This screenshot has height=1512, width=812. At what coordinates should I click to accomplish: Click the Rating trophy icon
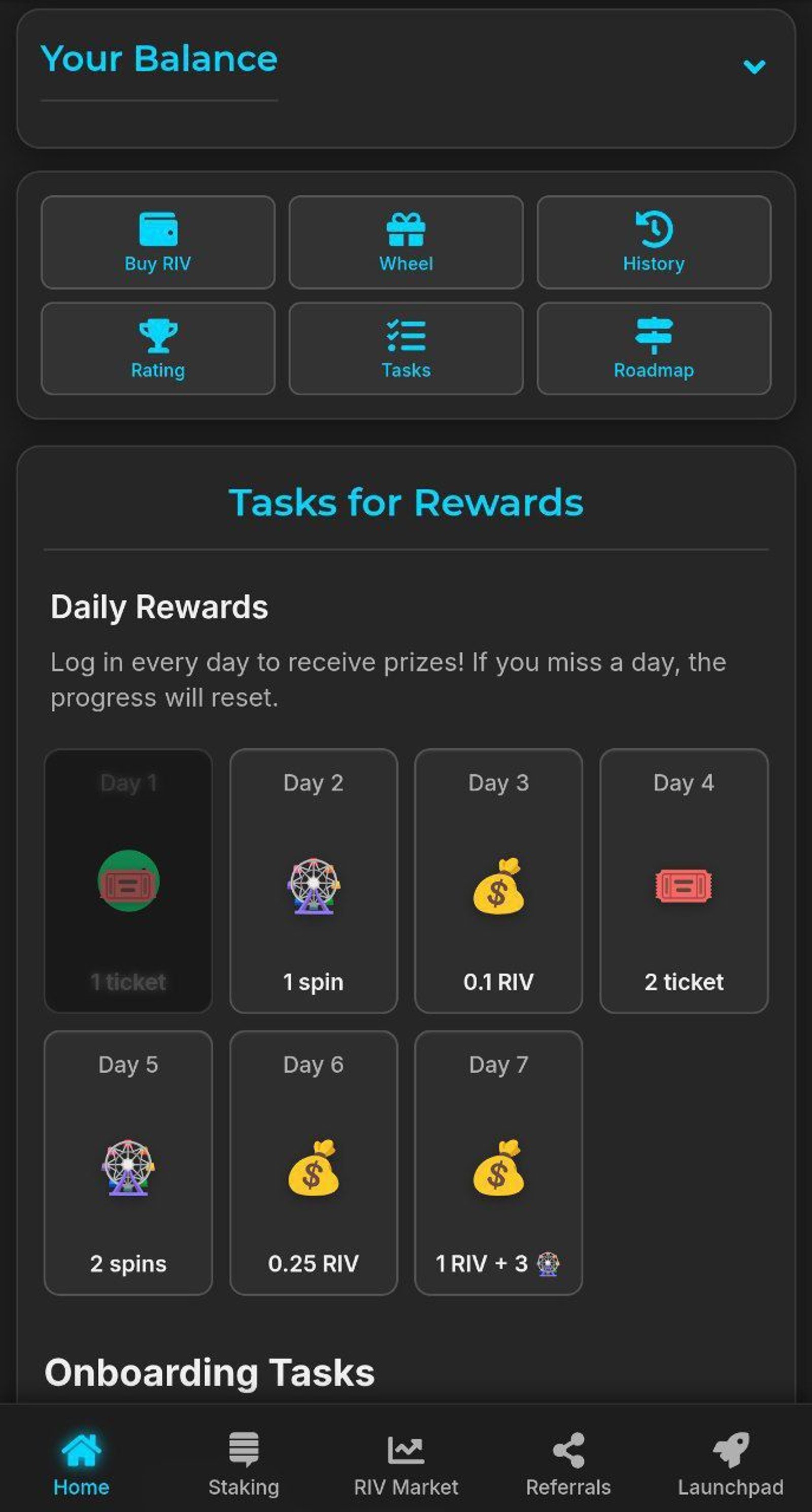(158, 336)
